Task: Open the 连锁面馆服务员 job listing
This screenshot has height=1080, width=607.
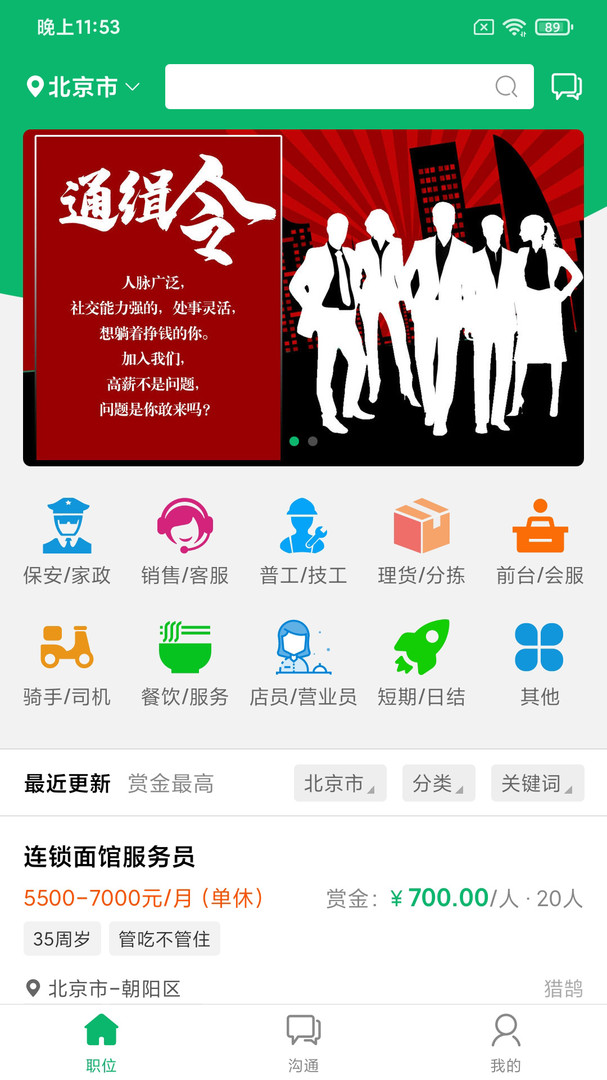Action: 109,857
